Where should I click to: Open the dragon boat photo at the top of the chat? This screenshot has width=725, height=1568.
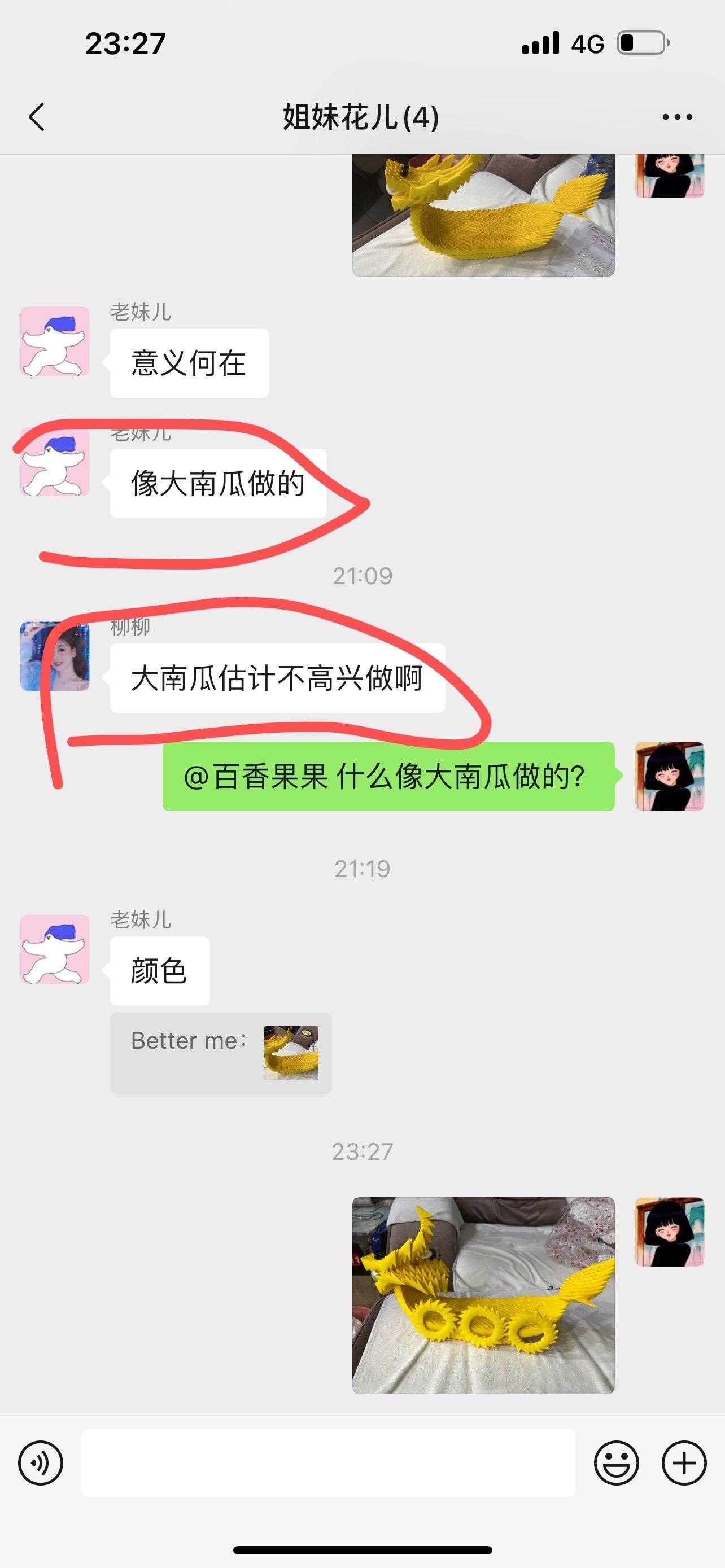pos(483,215)
